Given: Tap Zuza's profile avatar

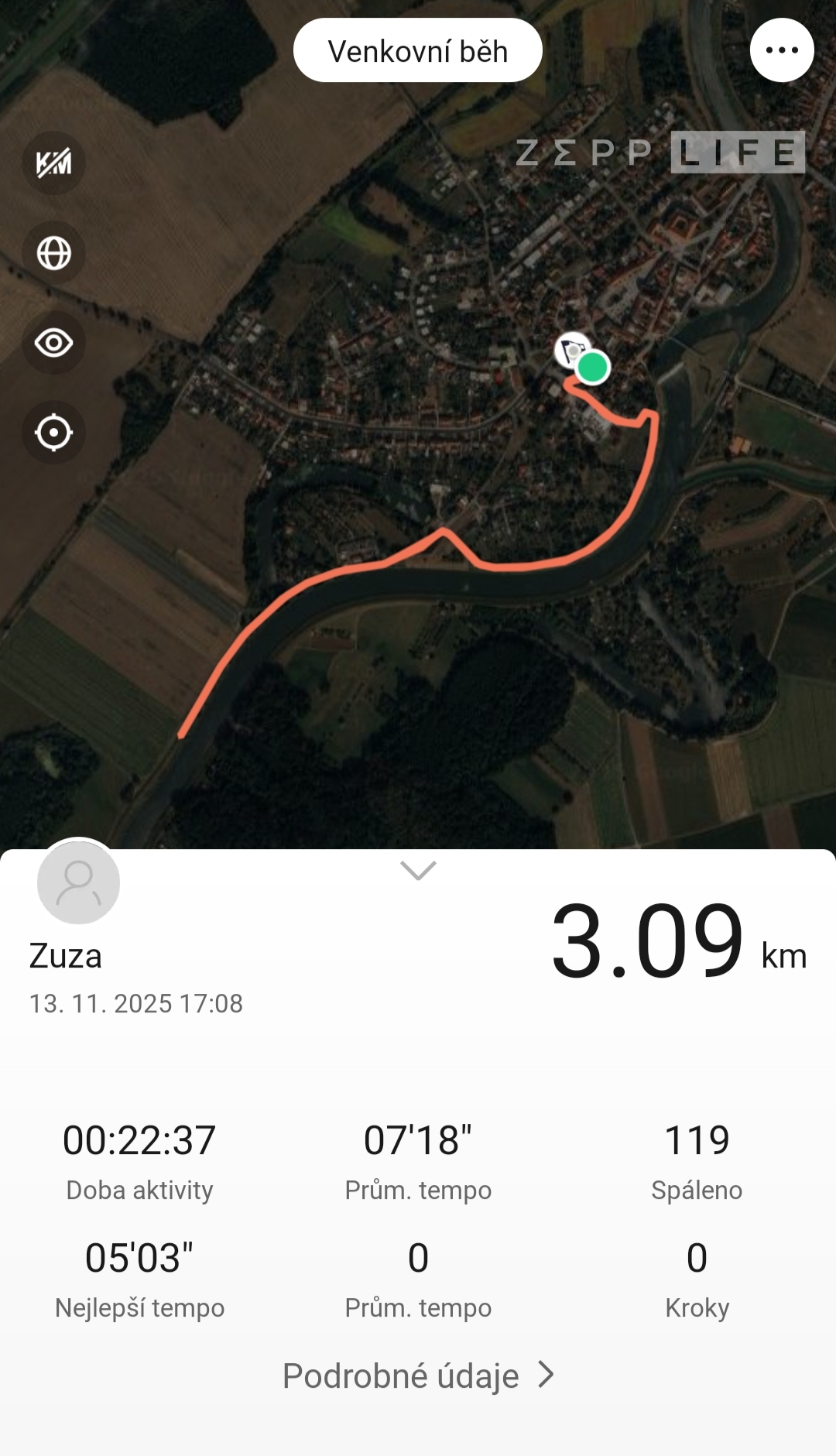Looking at the screenshot, I should pos(78,882).
